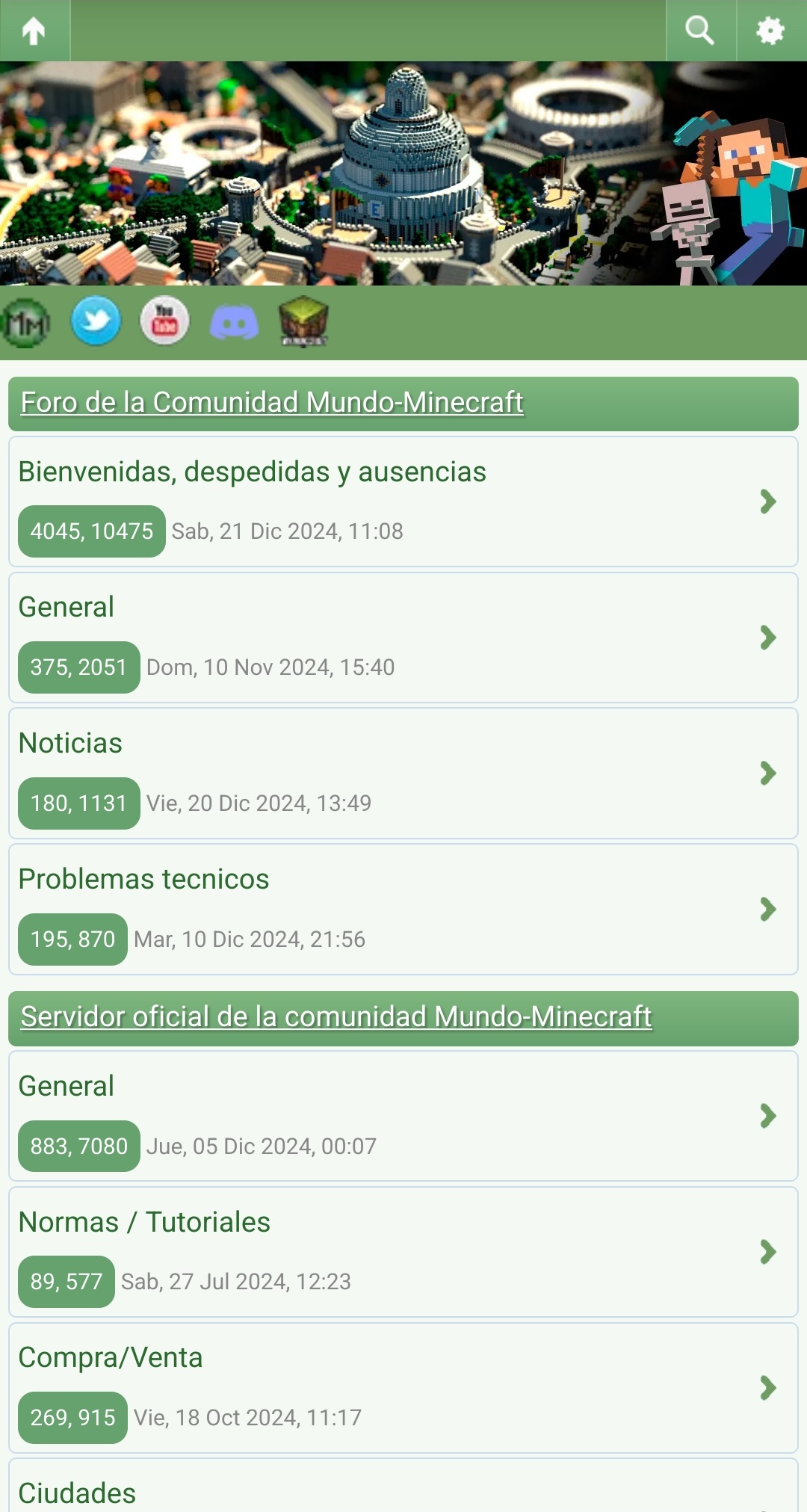Open the settings gear icon
The image size is (807, 1512).
pos(770,31)
